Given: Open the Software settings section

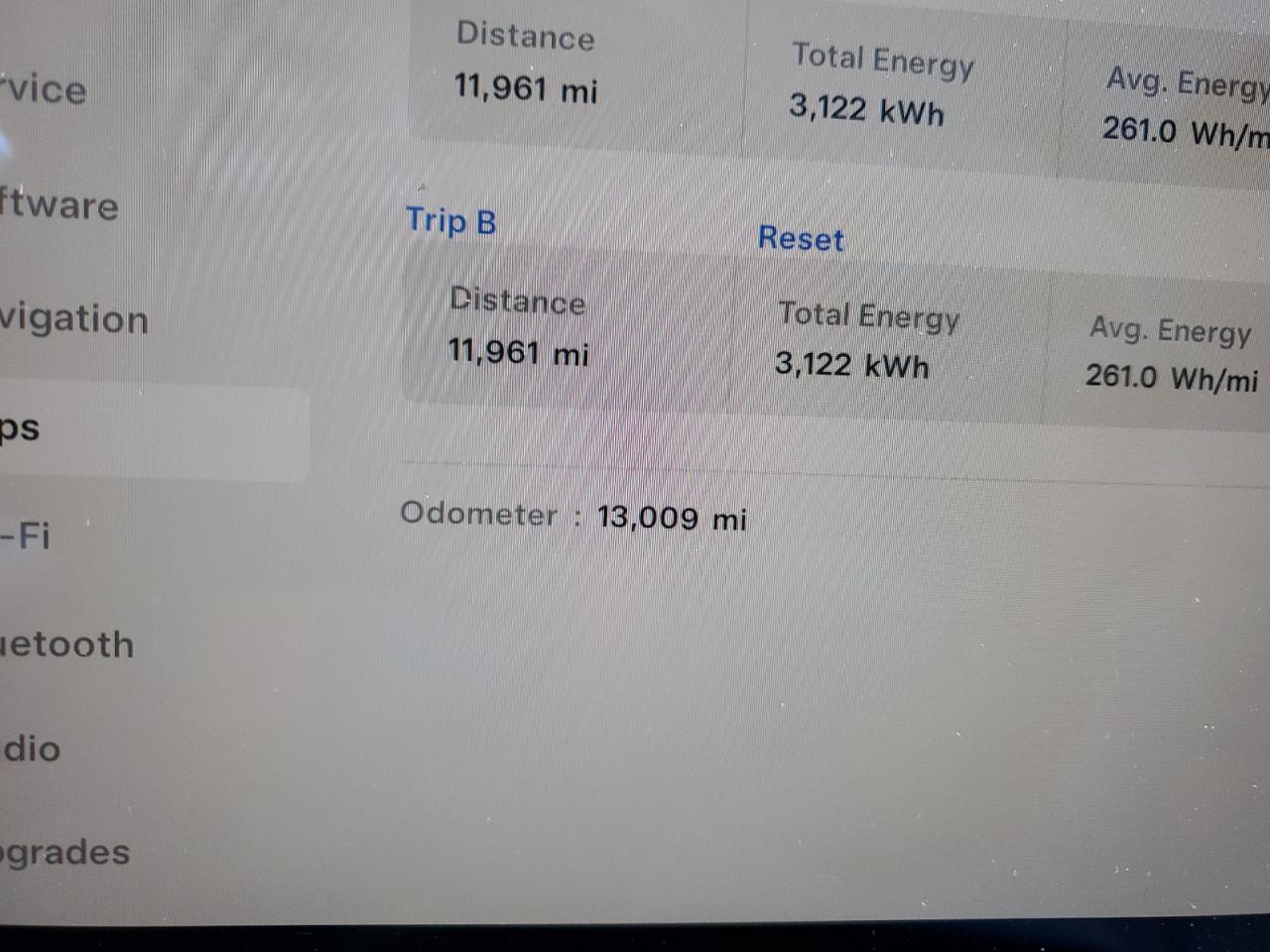Looking at the screenshot, I should click(59, 205).
